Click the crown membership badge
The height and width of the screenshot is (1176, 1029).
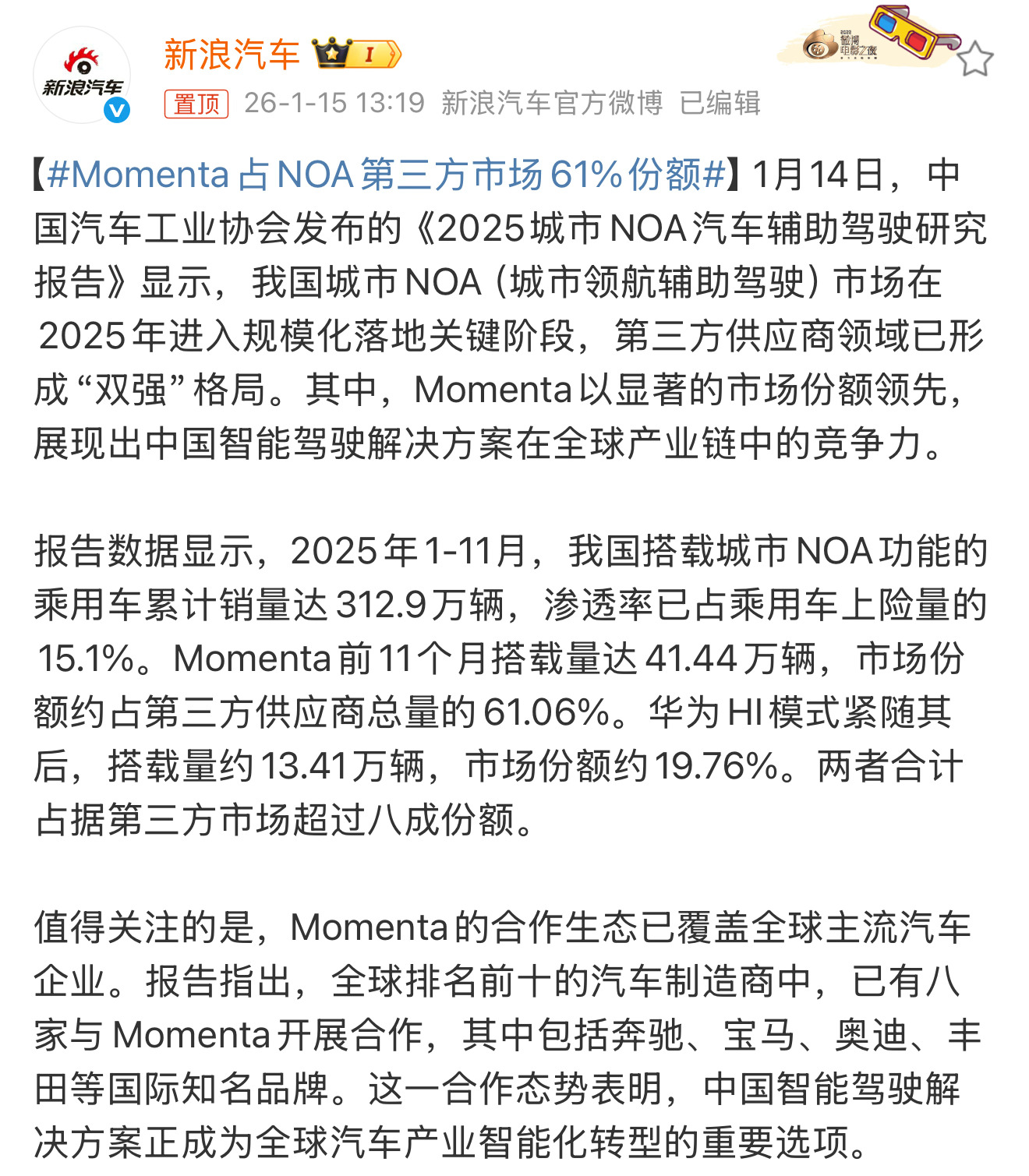coord(334,54)
